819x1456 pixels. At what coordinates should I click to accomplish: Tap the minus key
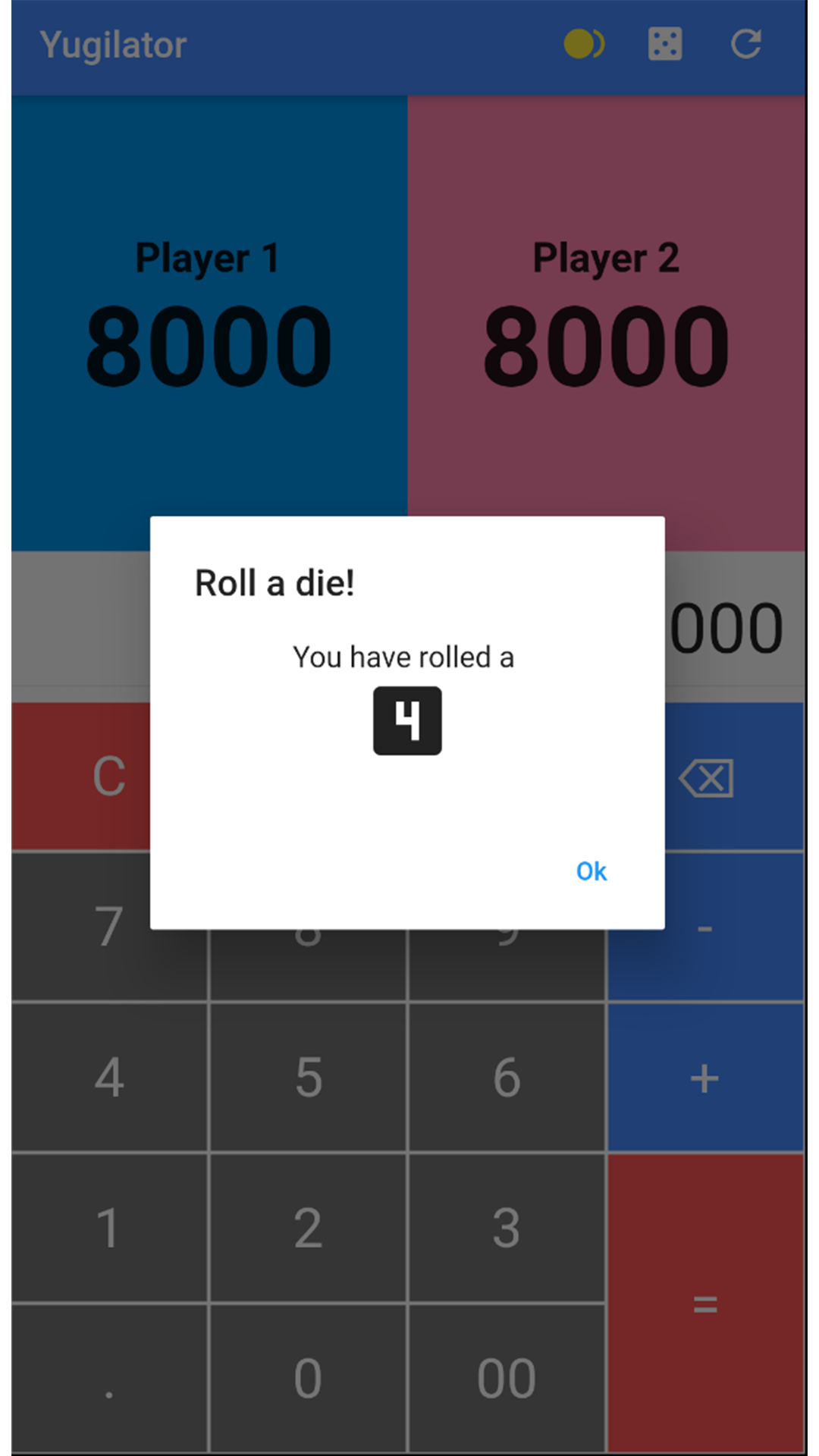(x=705, y=927)
